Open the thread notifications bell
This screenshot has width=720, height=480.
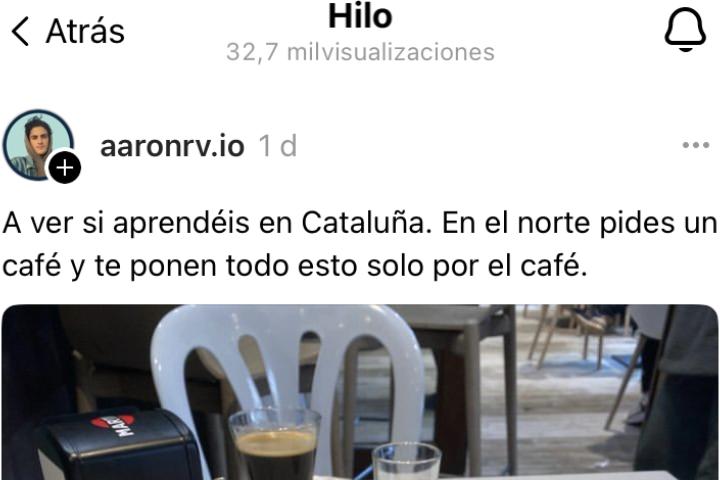685,31
